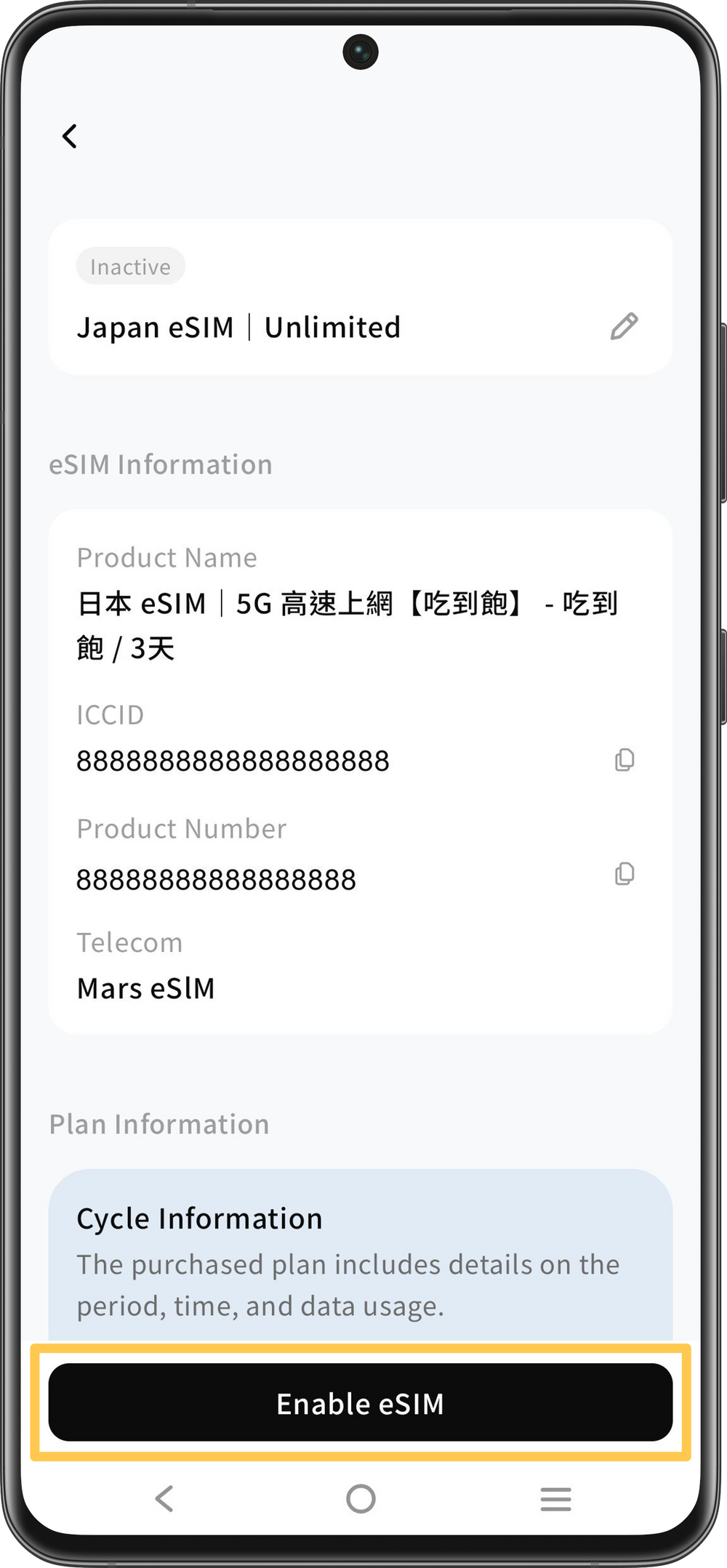Go to the home screen via system bar

tap(361, 1498)
